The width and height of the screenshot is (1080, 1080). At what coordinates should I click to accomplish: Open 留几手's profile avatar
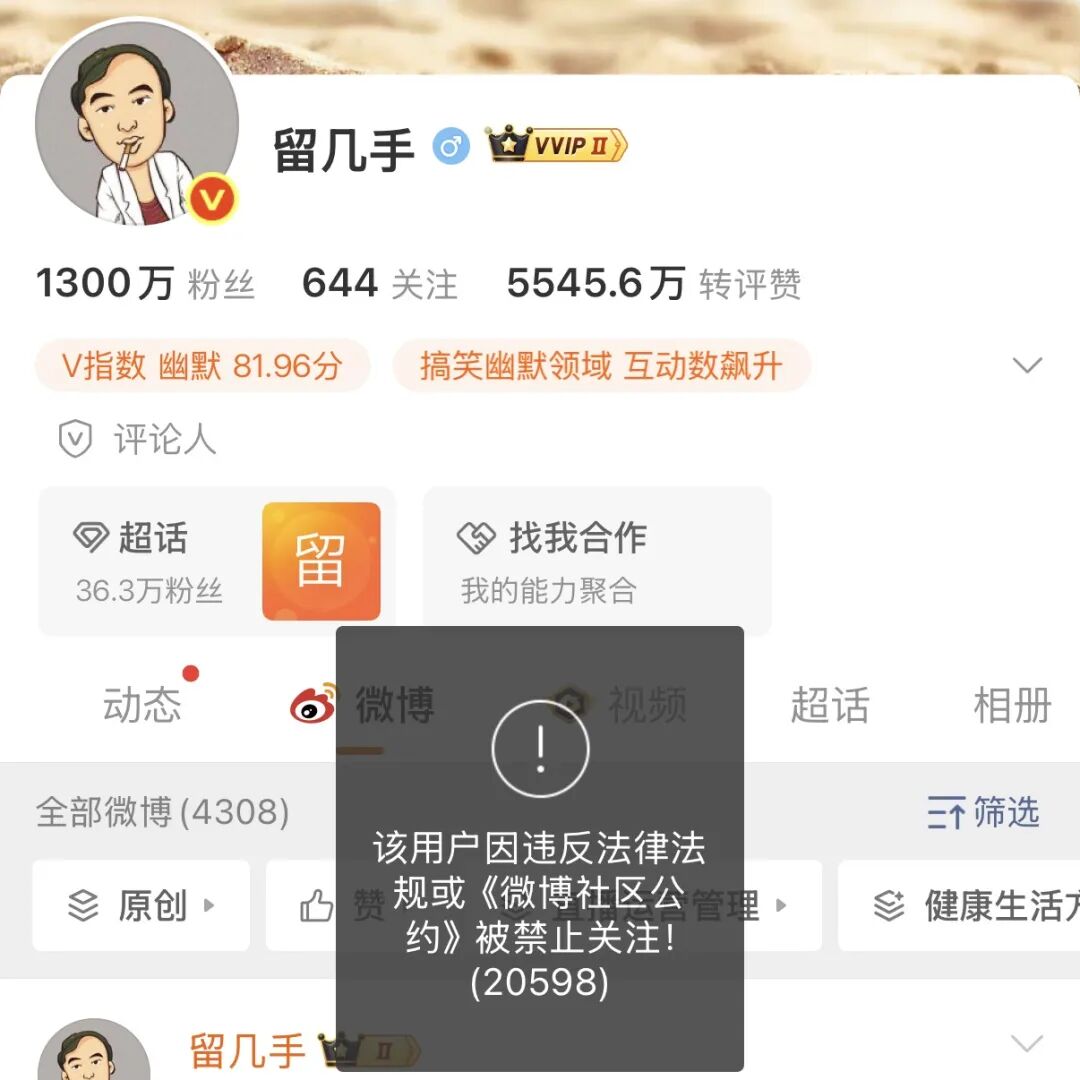coord(137,124)
